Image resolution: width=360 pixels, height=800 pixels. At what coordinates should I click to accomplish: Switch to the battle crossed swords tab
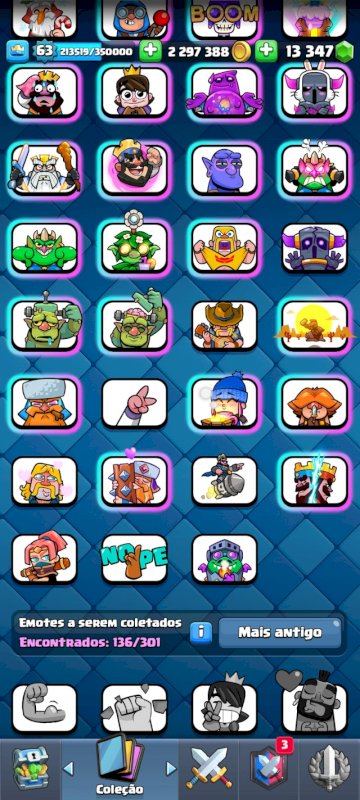click(209, 769)
